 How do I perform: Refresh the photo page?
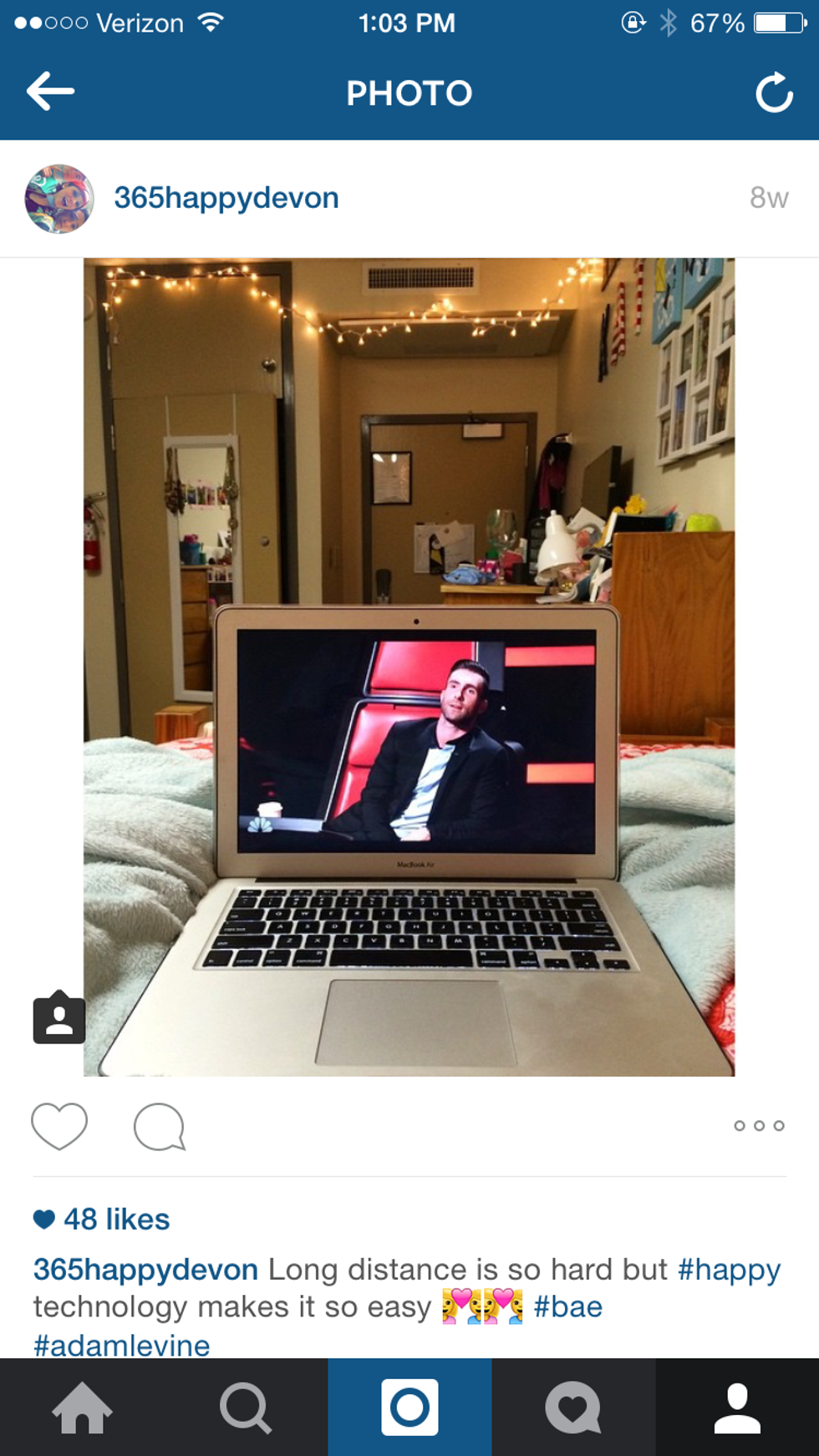click(x=774, y=93)
